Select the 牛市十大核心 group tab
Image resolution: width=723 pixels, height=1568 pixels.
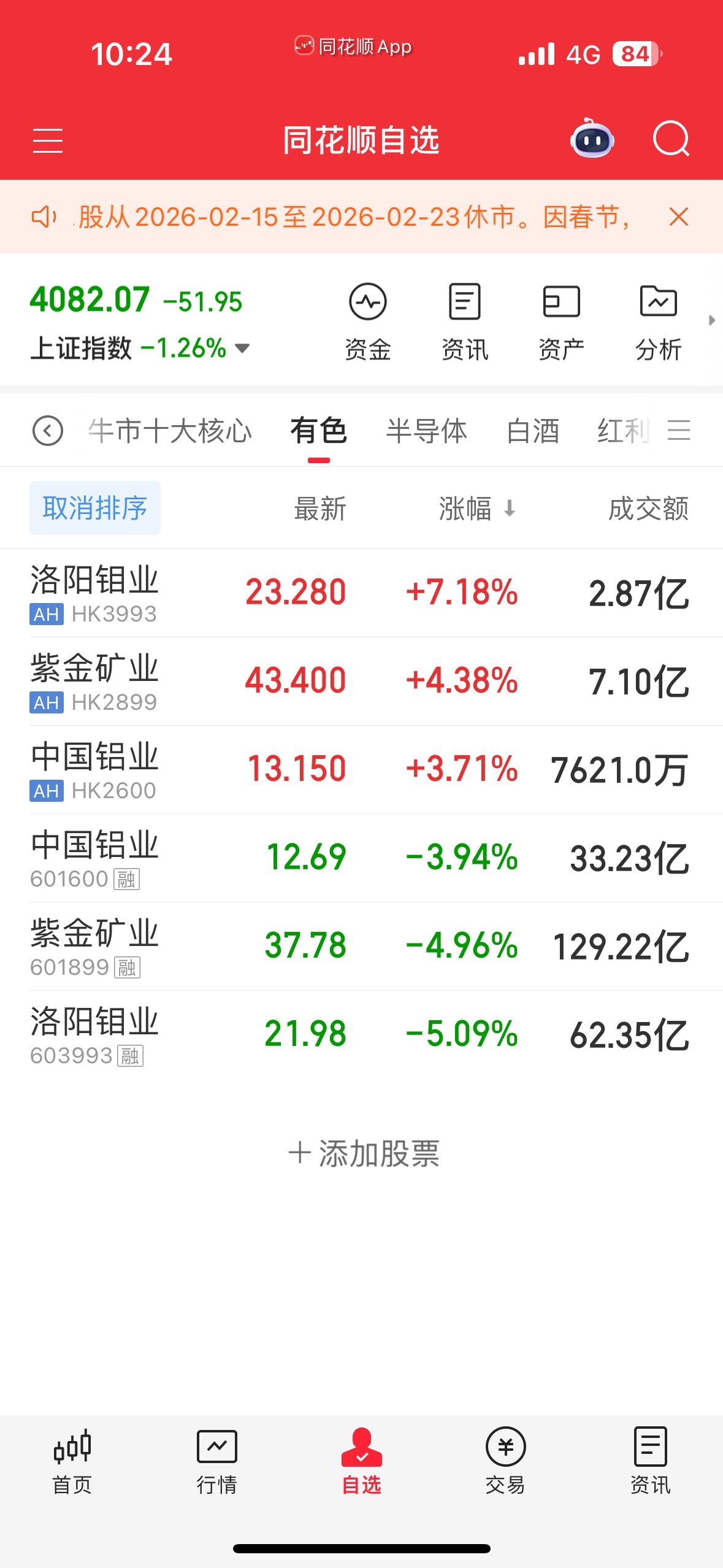click(170, 431)
